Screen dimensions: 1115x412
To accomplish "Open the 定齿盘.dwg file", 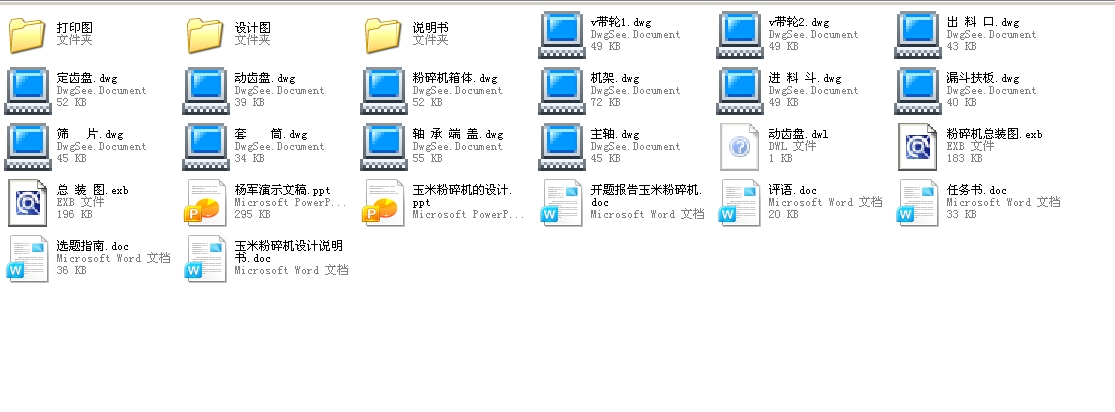I will [x=26, y=90].
